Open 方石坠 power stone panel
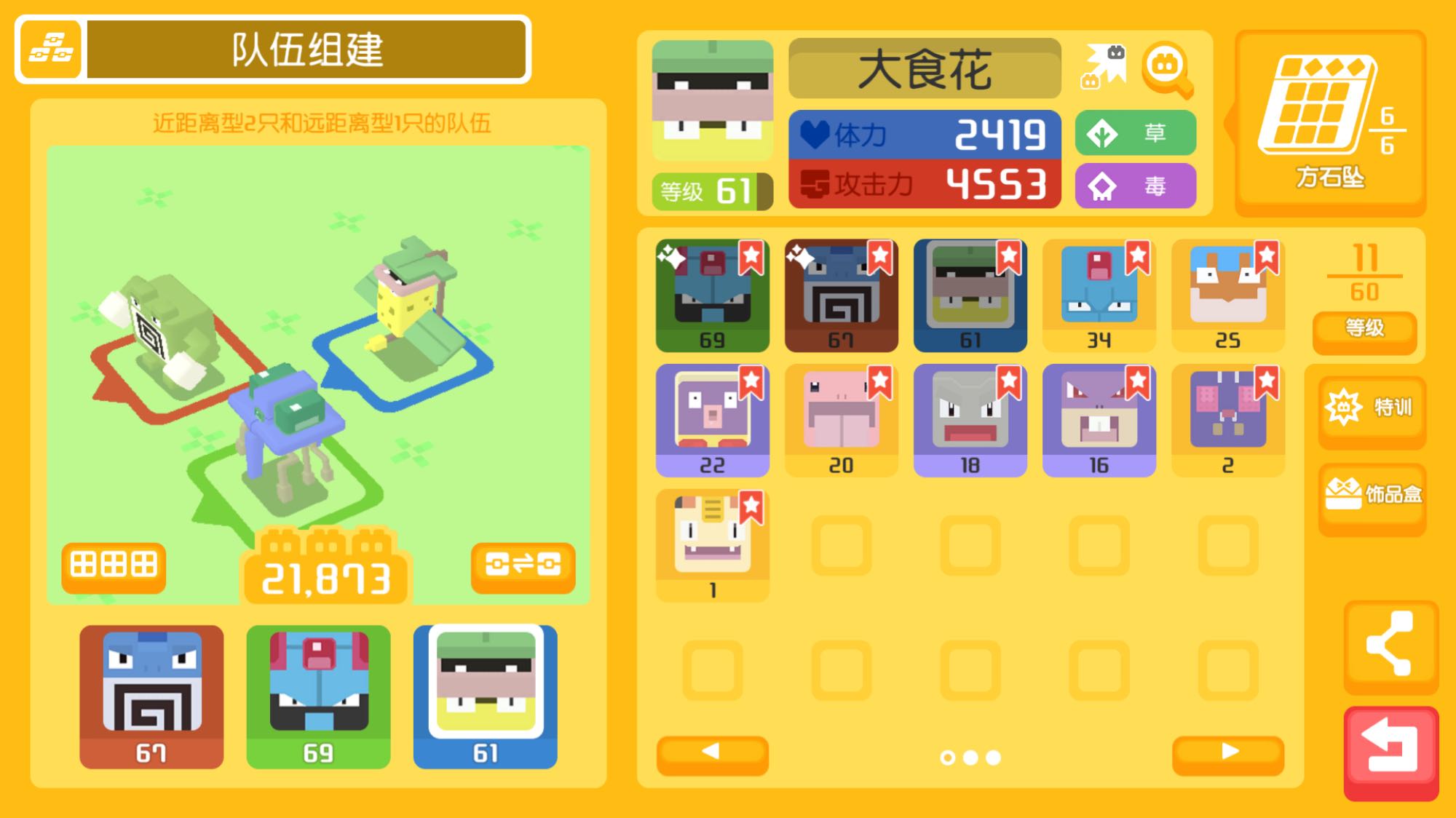This screenshot has width=1456, height=818. 1329,122
